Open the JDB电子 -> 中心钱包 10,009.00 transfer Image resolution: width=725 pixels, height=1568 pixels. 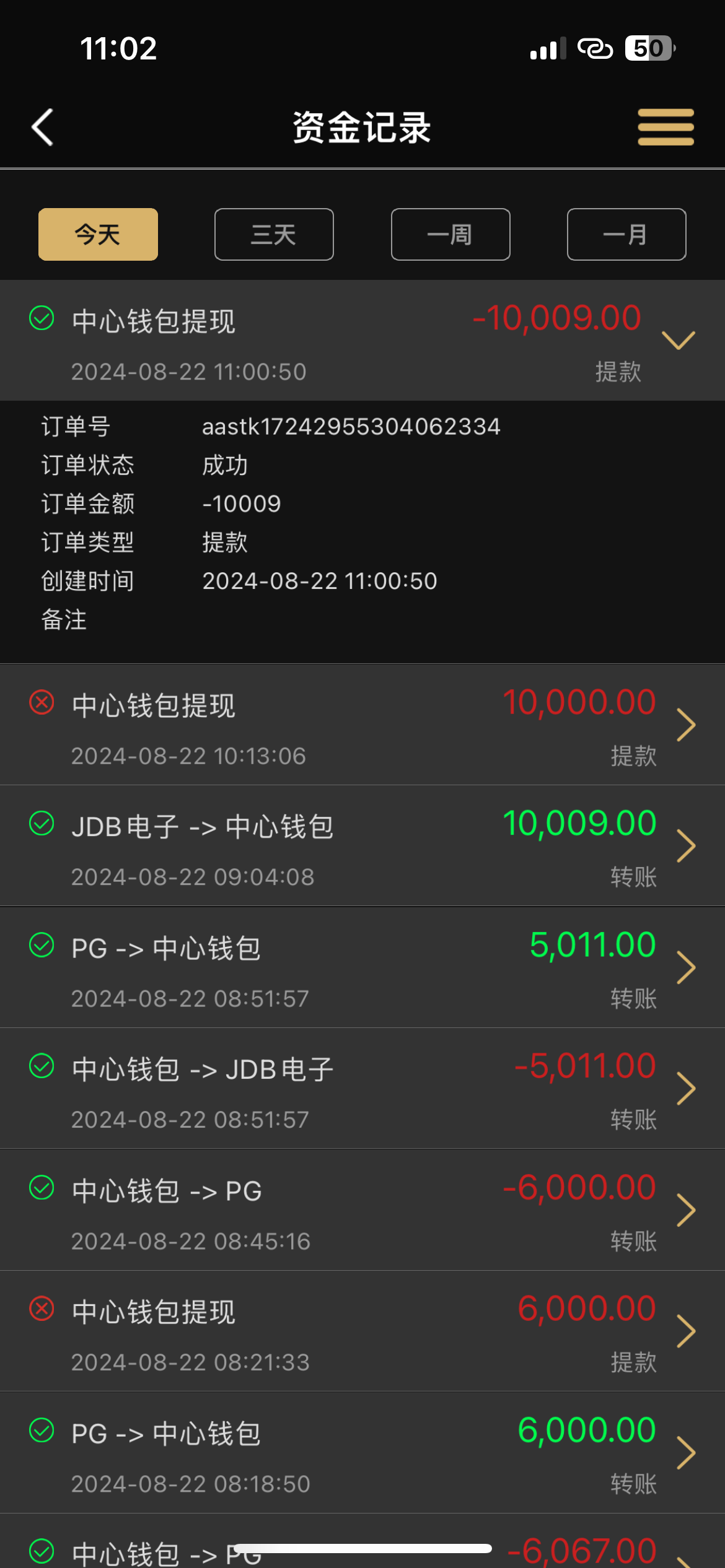(x=685, y=846)
